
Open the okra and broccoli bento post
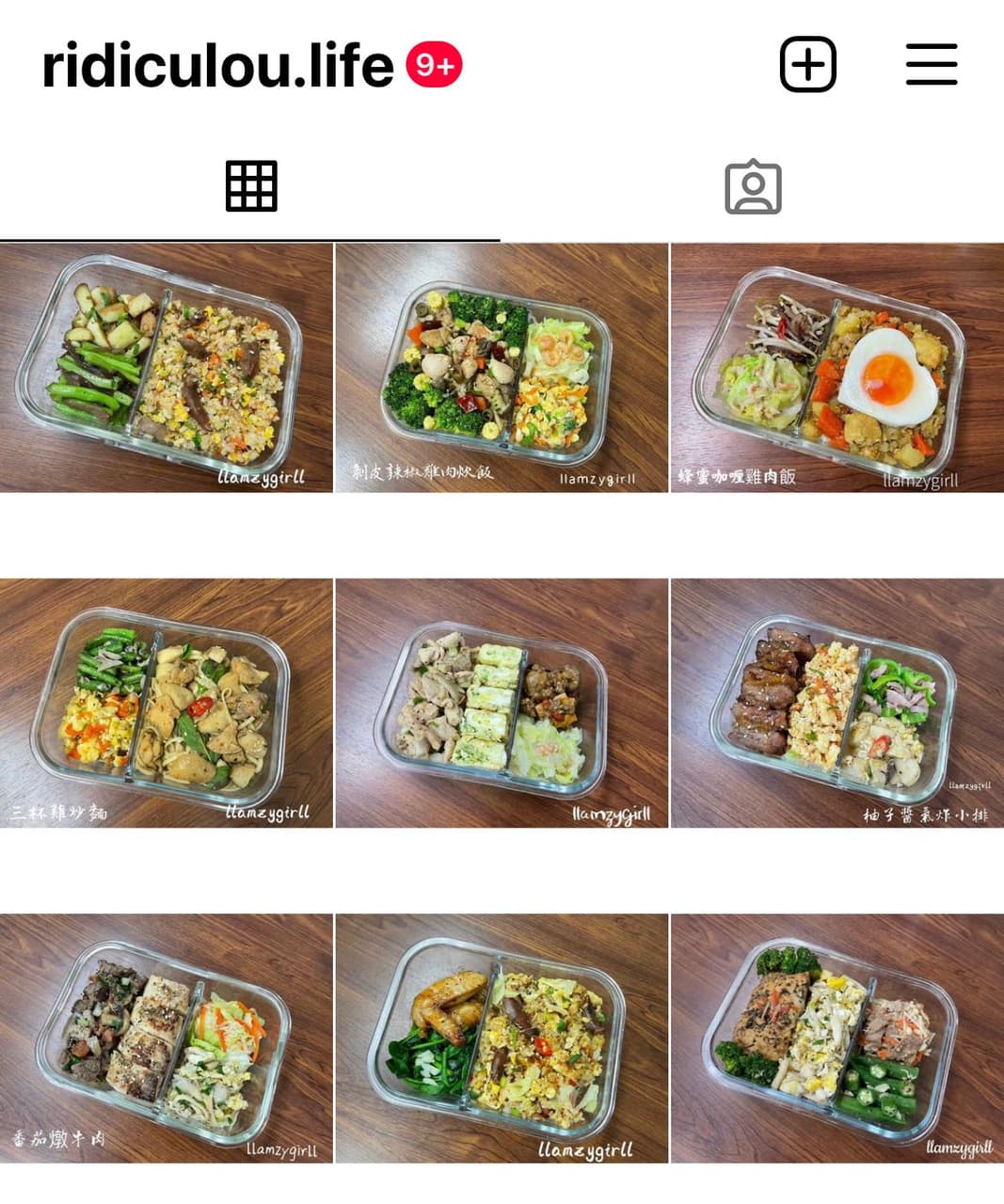[837, 1038]
